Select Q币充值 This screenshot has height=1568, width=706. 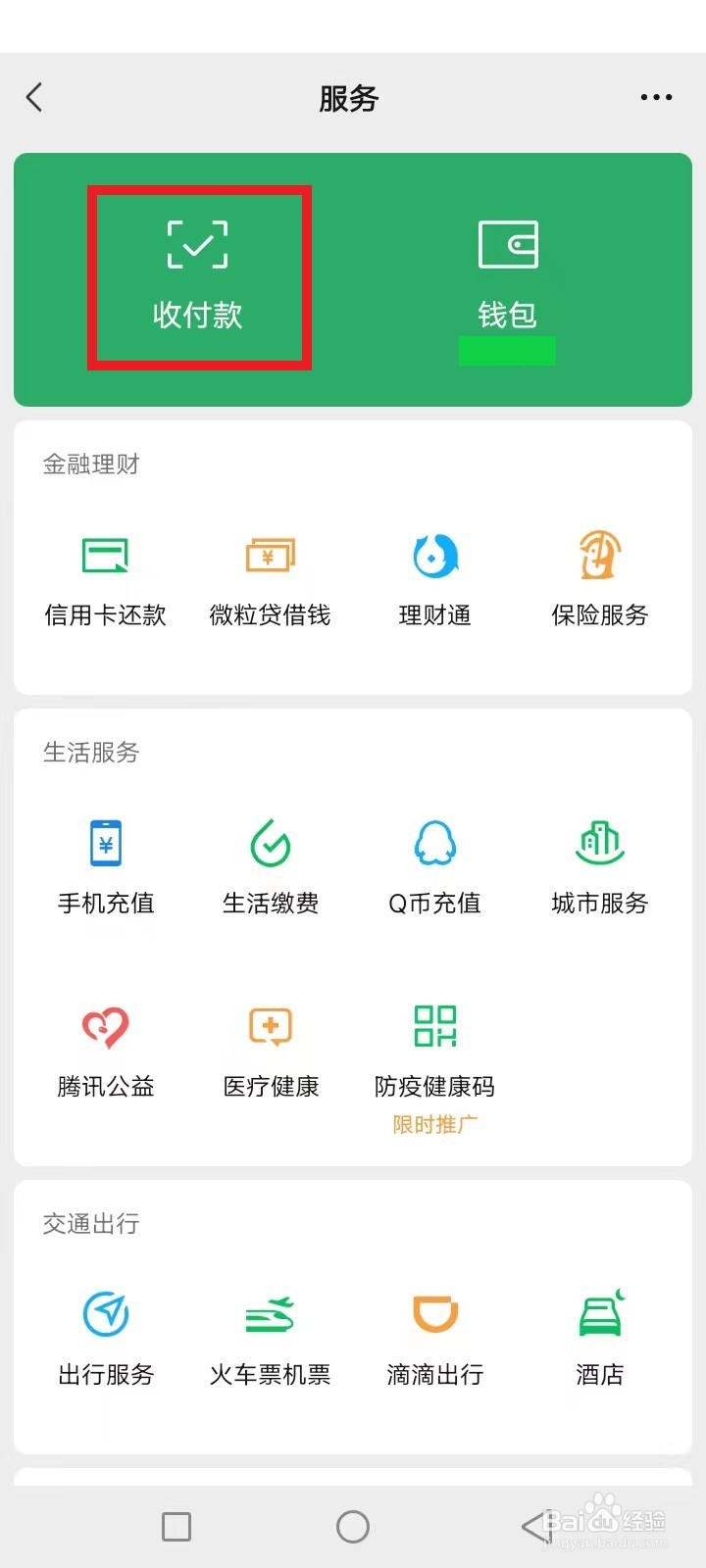(x=435, y=868)
